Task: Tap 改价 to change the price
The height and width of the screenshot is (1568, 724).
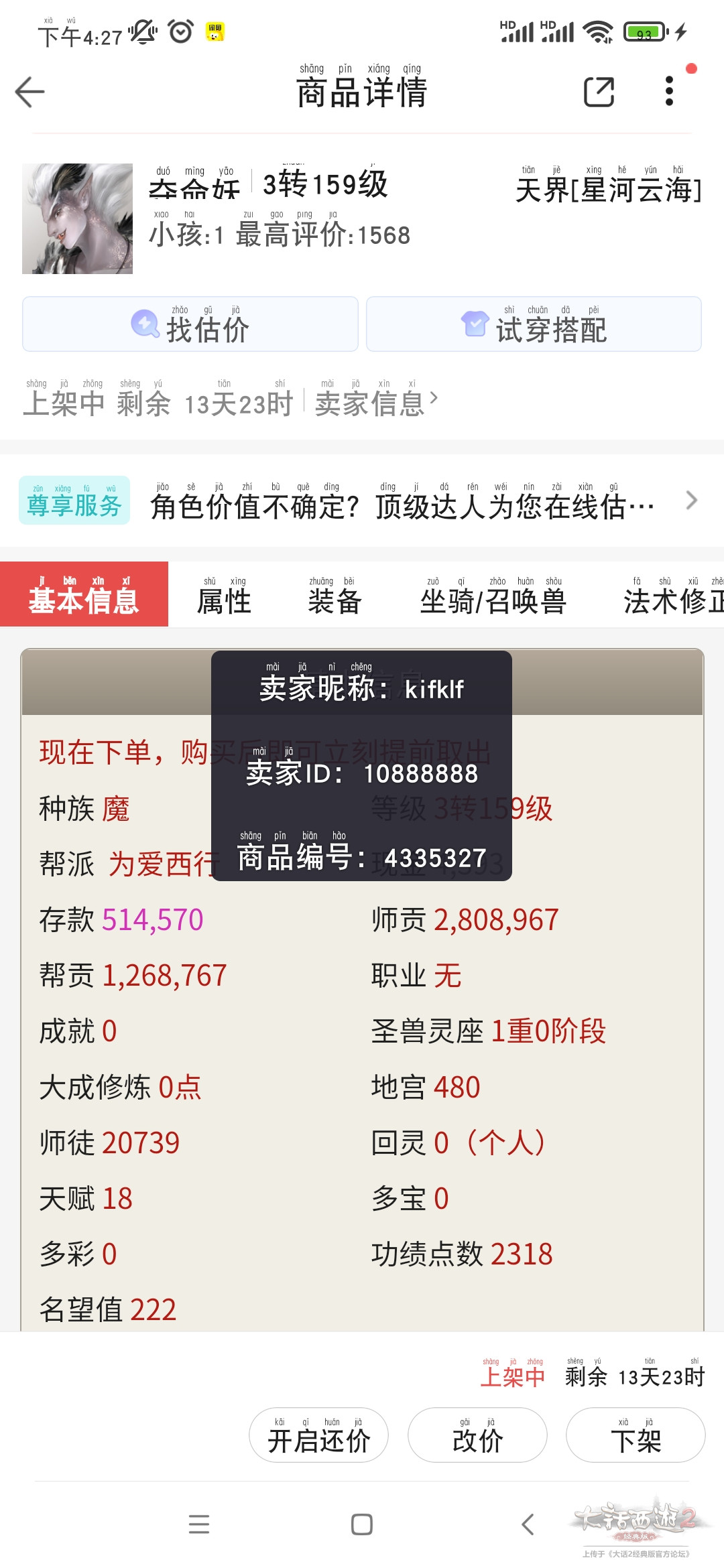Action: (x=477, y=1435)
